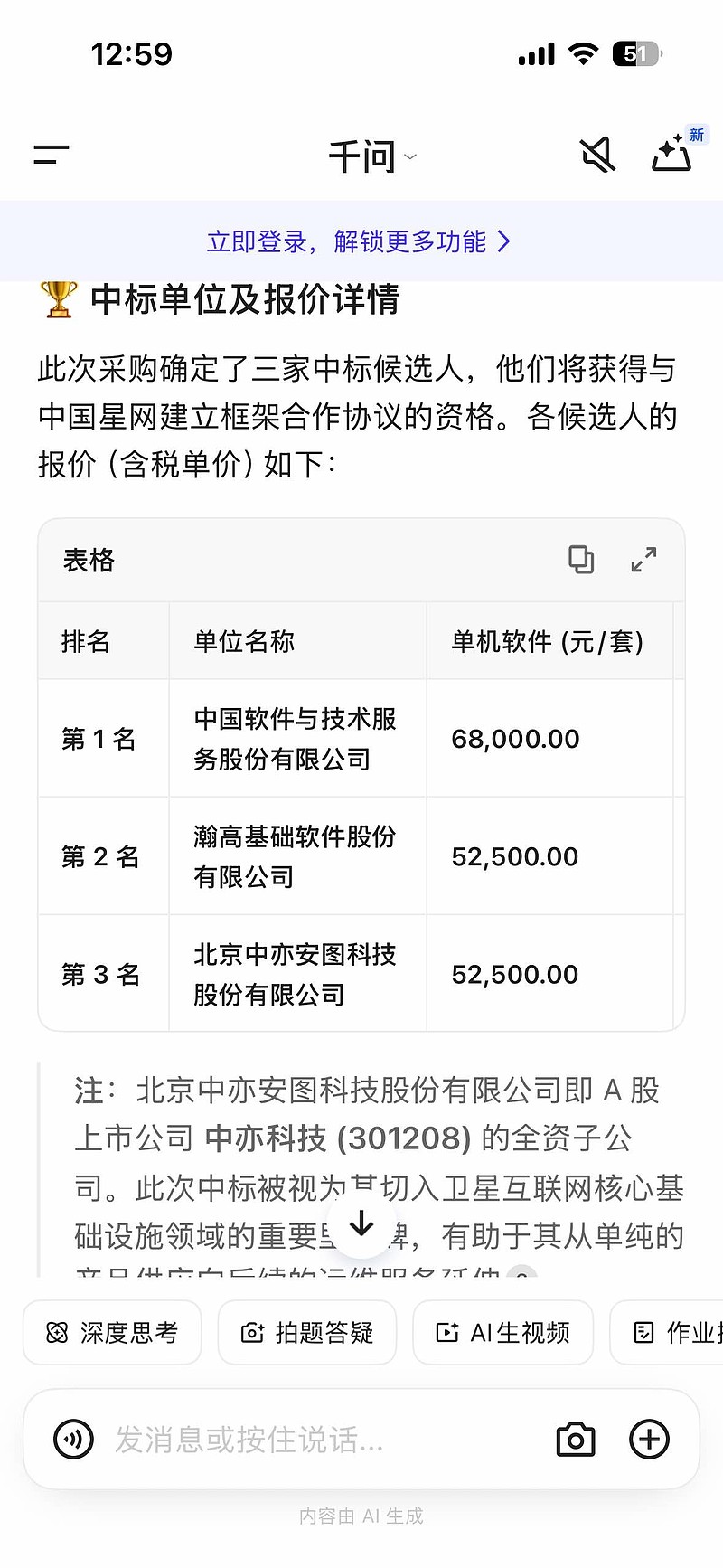Tap 立即登录 to log in
723x1568 pixels.
(259, 241)
